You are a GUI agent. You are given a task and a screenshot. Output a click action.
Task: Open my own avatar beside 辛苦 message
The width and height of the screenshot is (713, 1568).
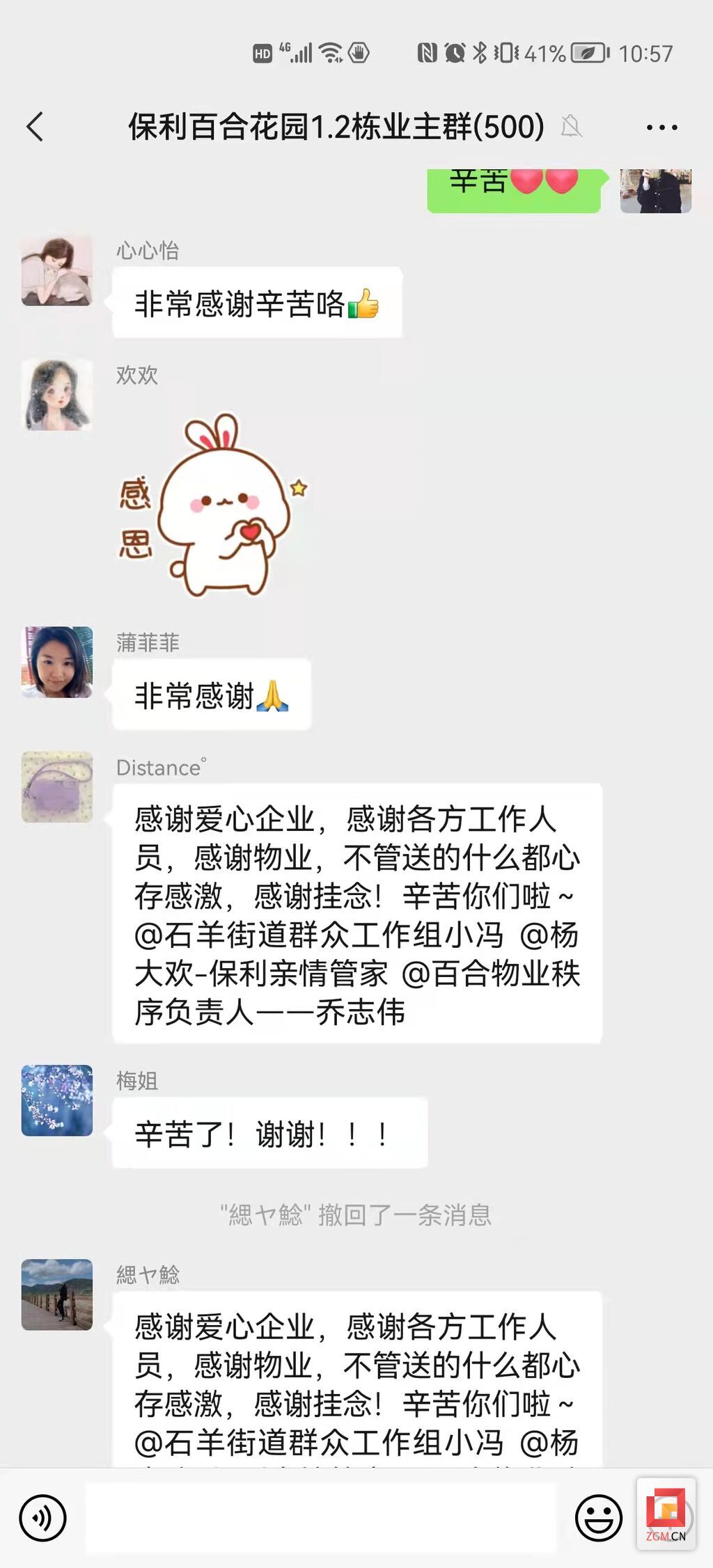[x=655, y=190]
